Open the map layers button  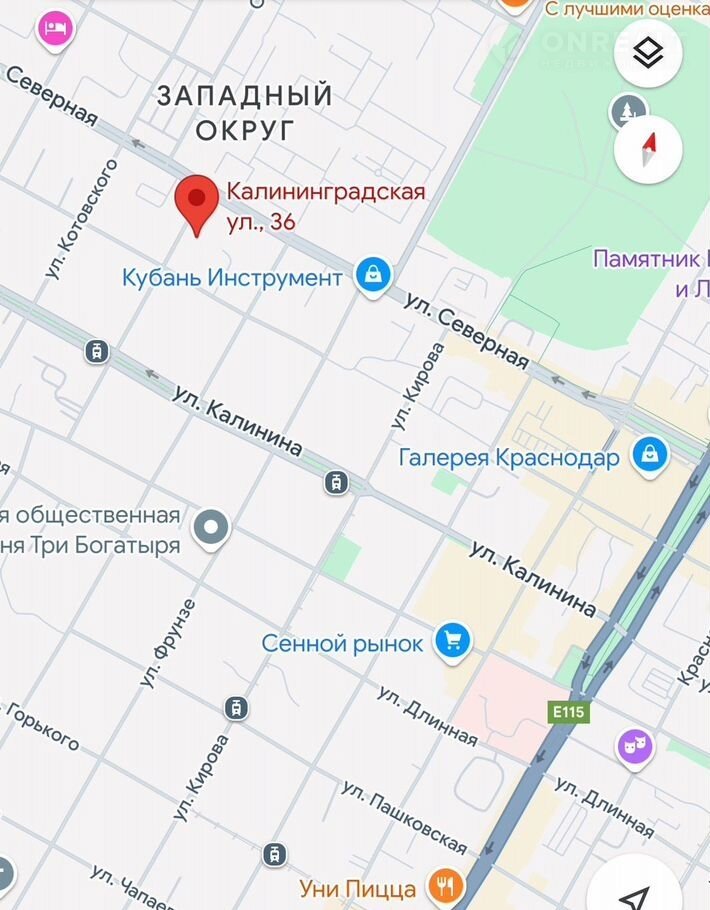[648, 52]
